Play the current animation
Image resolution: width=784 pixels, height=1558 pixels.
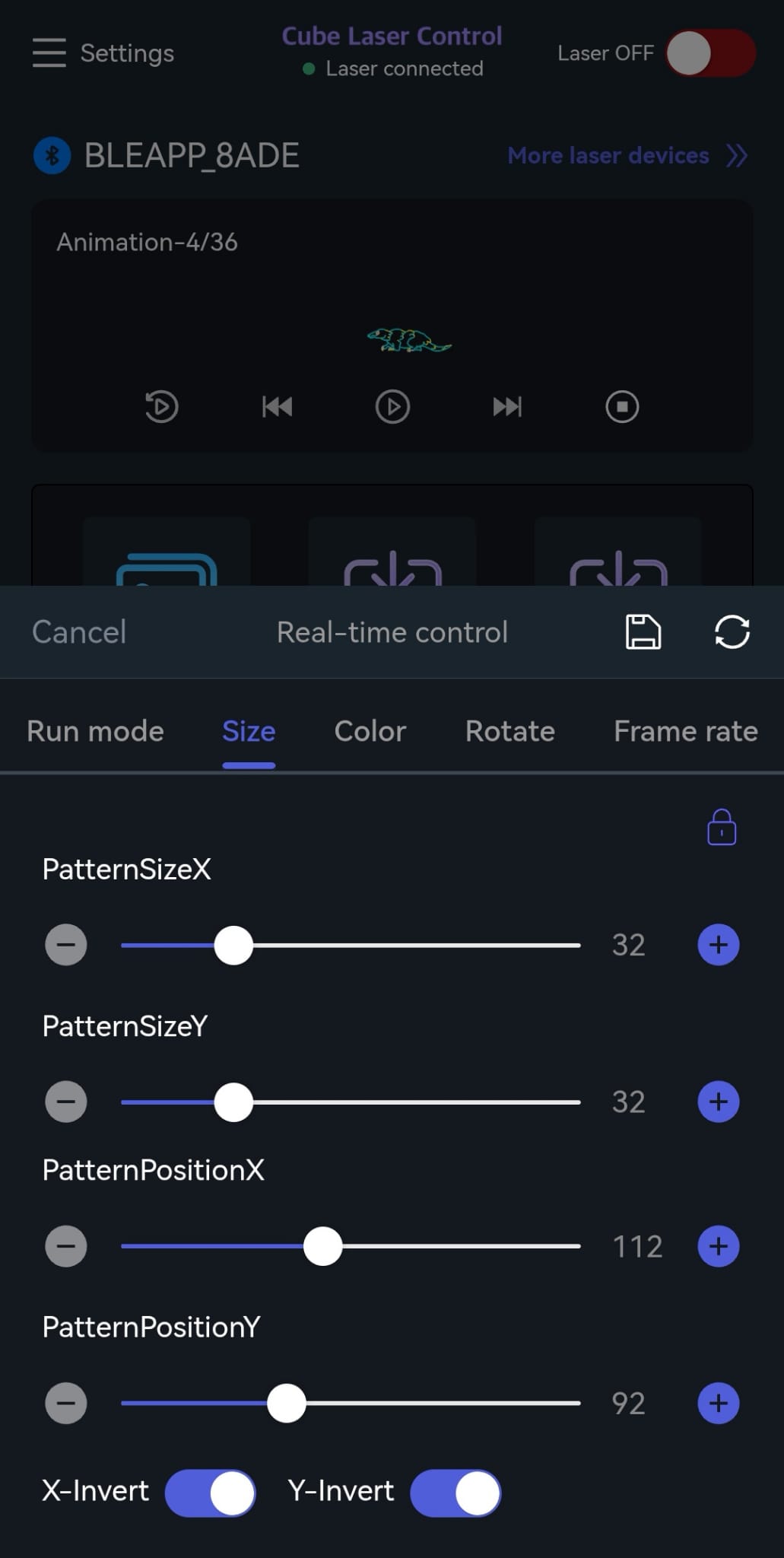click(x=392, y=406)
